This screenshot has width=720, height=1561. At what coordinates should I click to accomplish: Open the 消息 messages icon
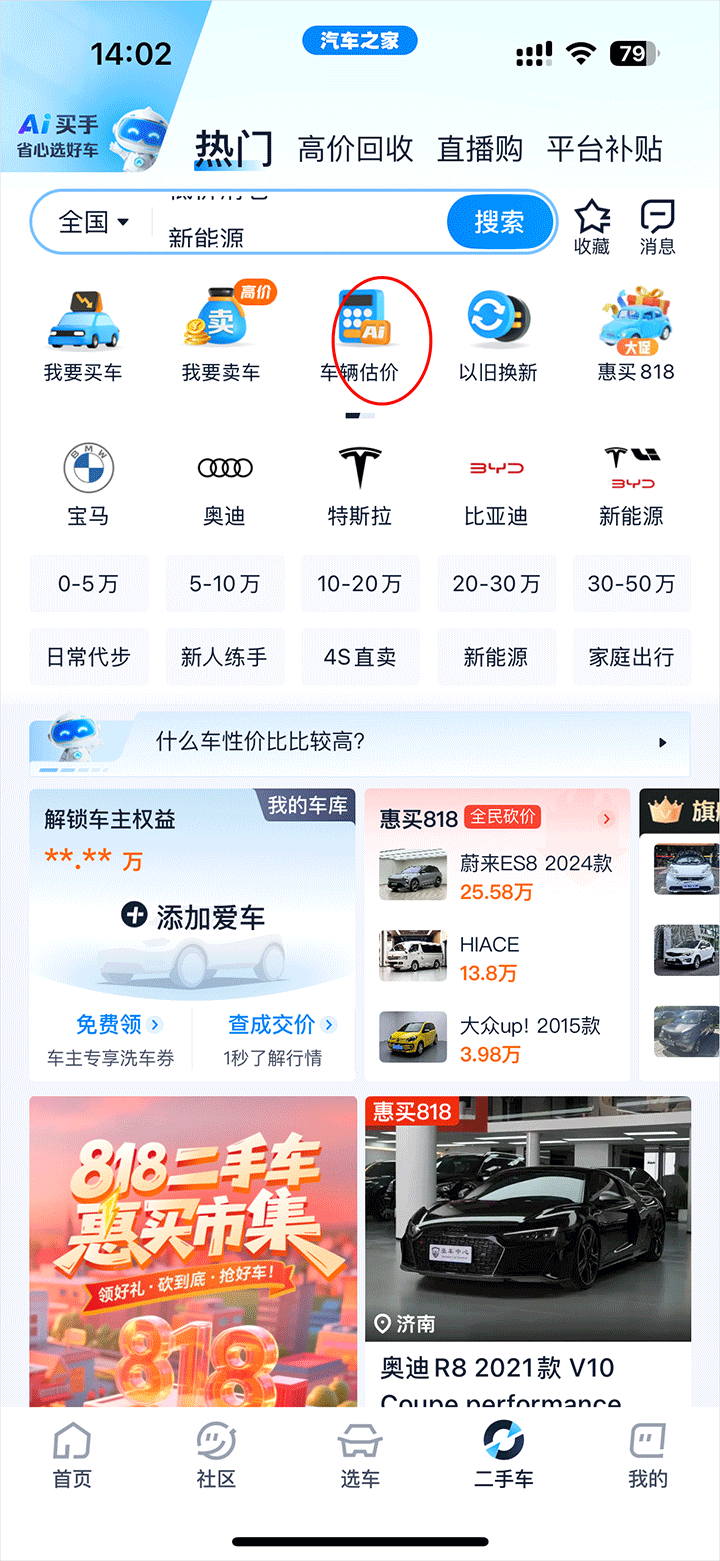tap(657, 226)
